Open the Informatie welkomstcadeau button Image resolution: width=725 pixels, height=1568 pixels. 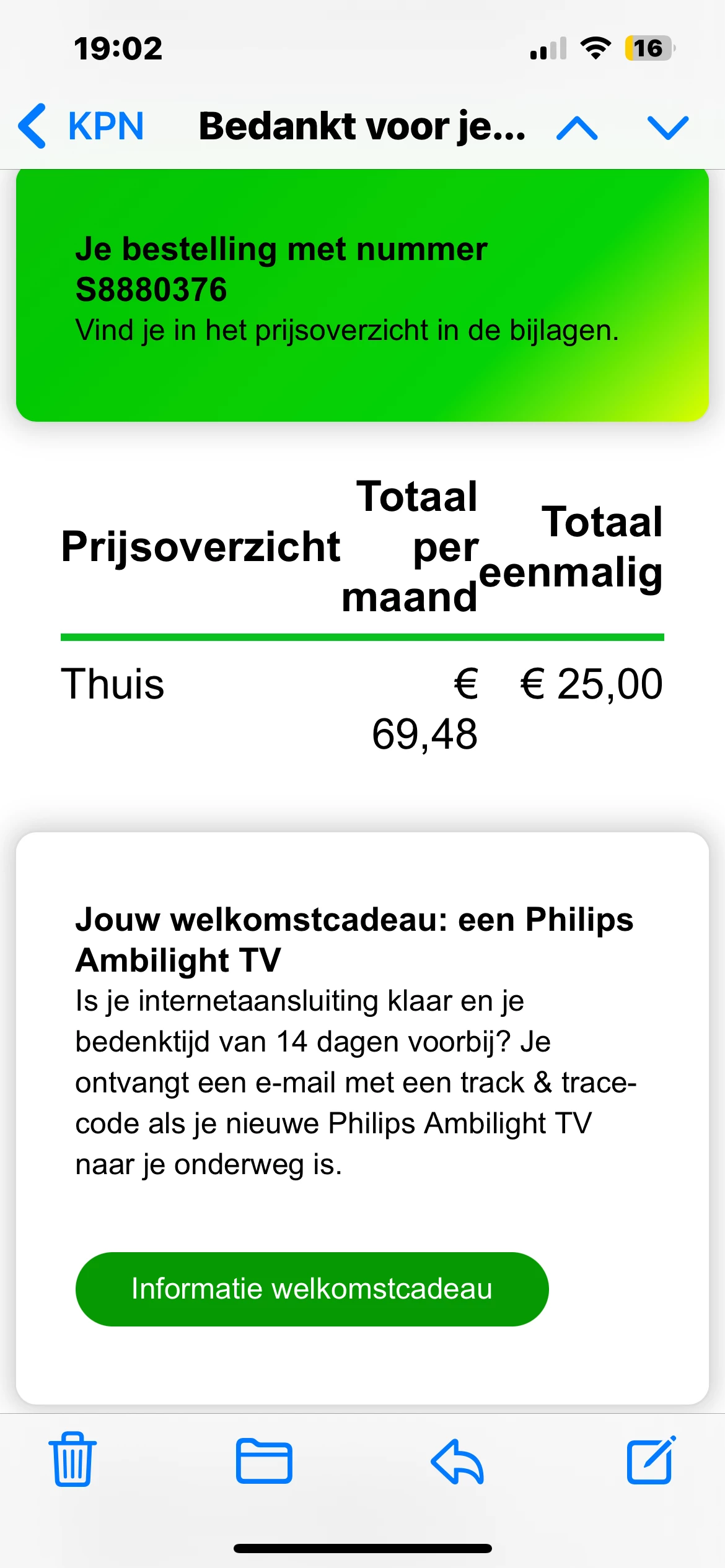pyautogui.click(x=312, y=1289)
